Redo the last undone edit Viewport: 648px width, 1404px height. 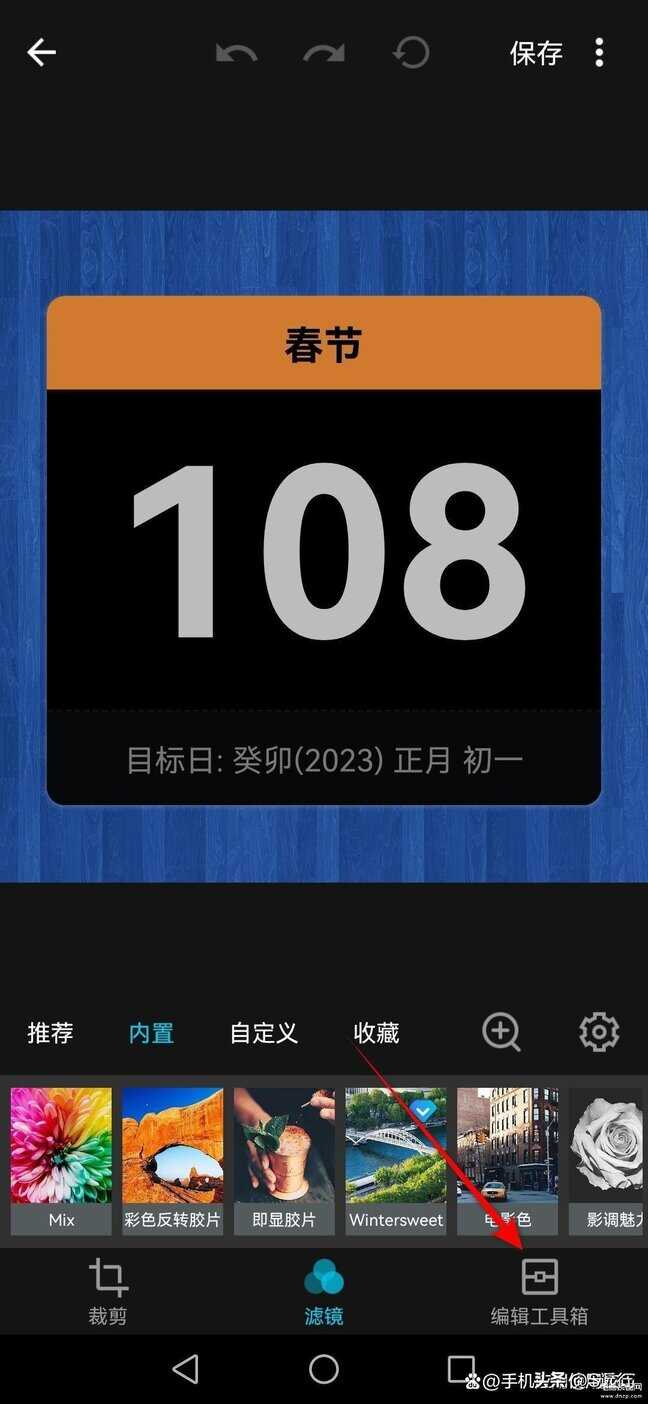click(x=324, y=52)
